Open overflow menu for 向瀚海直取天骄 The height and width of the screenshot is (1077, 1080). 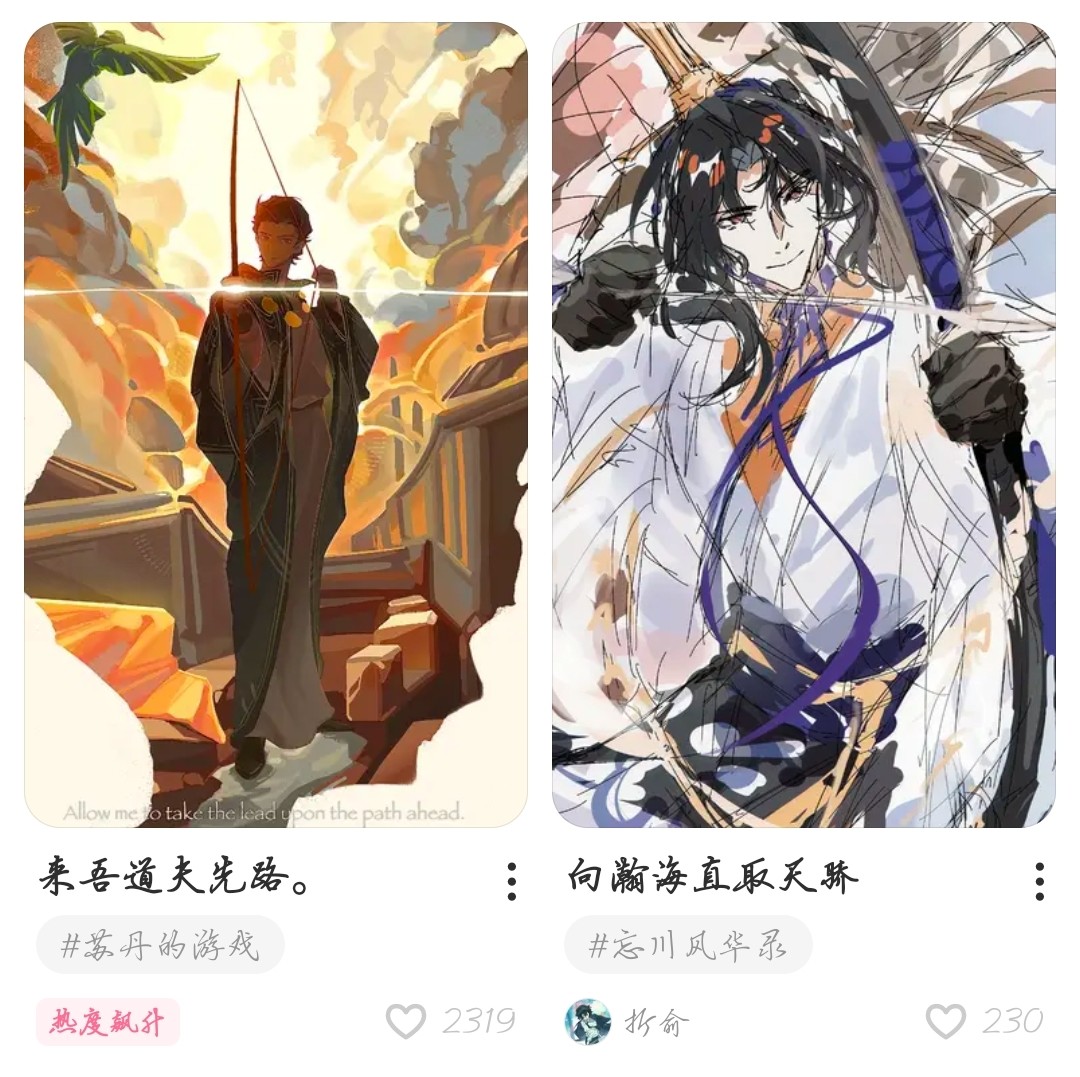tap(1039, 881)
